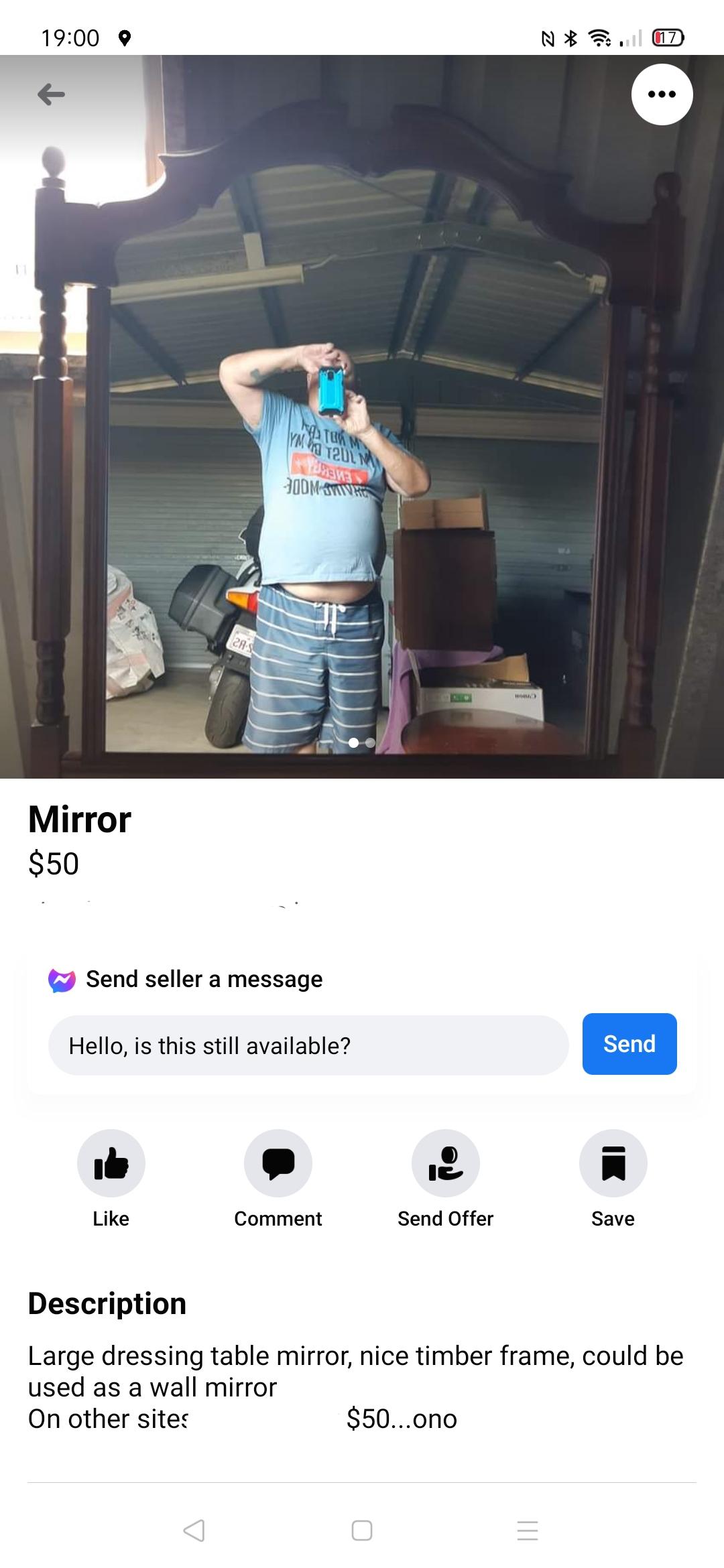Screen dimensions: 724x1568
Task: Comment on the Mirror listing
Action: click(278, 1164)
